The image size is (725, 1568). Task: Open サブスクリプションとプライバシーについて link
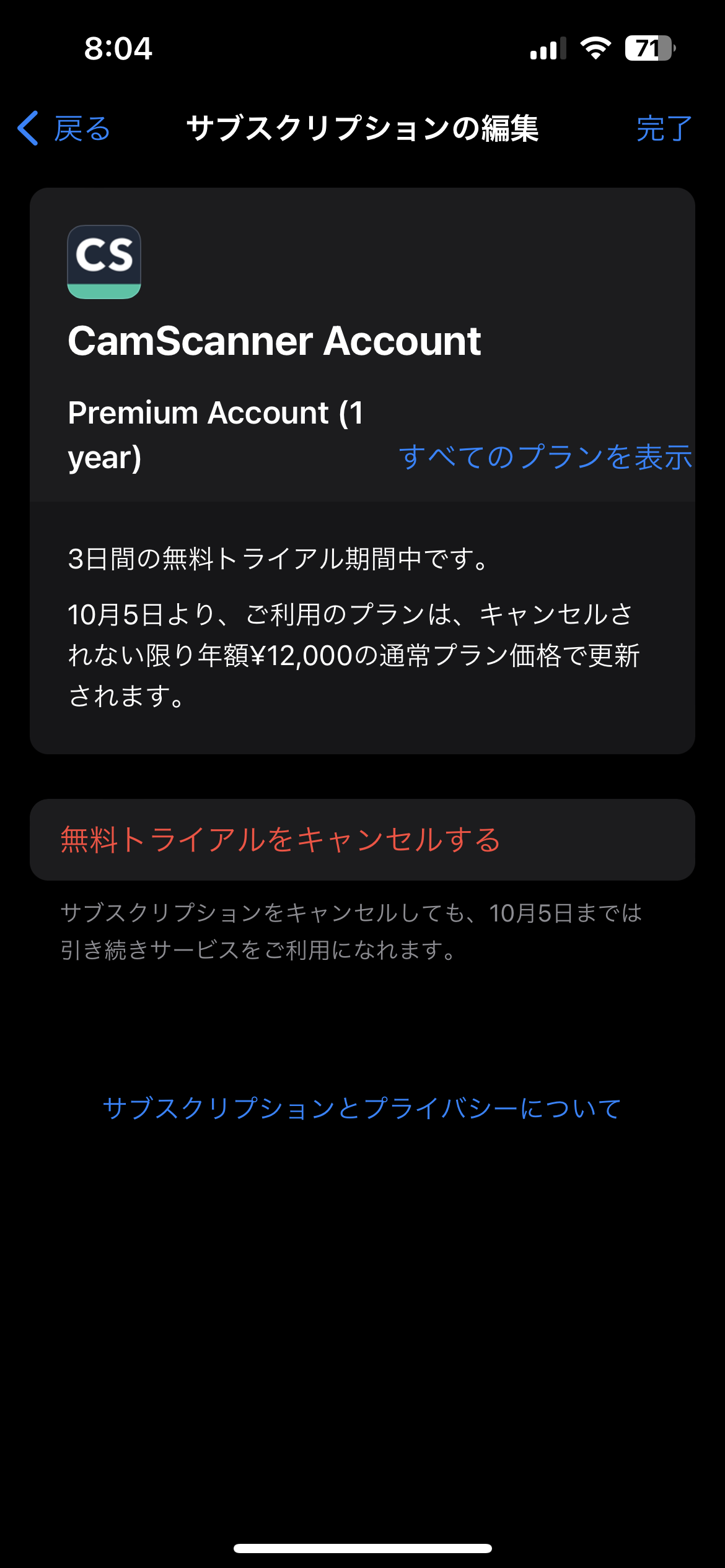[x=362, y=1108]
